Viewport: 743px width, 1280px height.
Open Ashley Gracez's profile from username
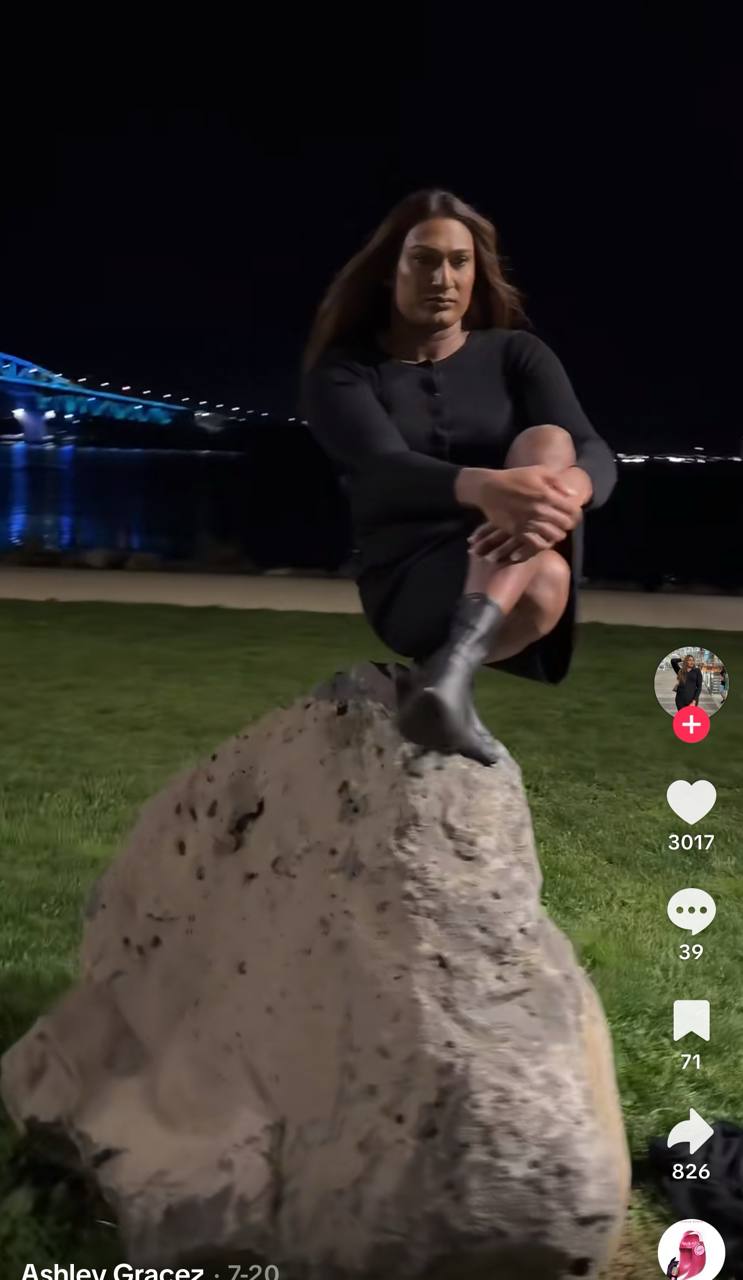pyautogui.click(x=112, y=1271)
